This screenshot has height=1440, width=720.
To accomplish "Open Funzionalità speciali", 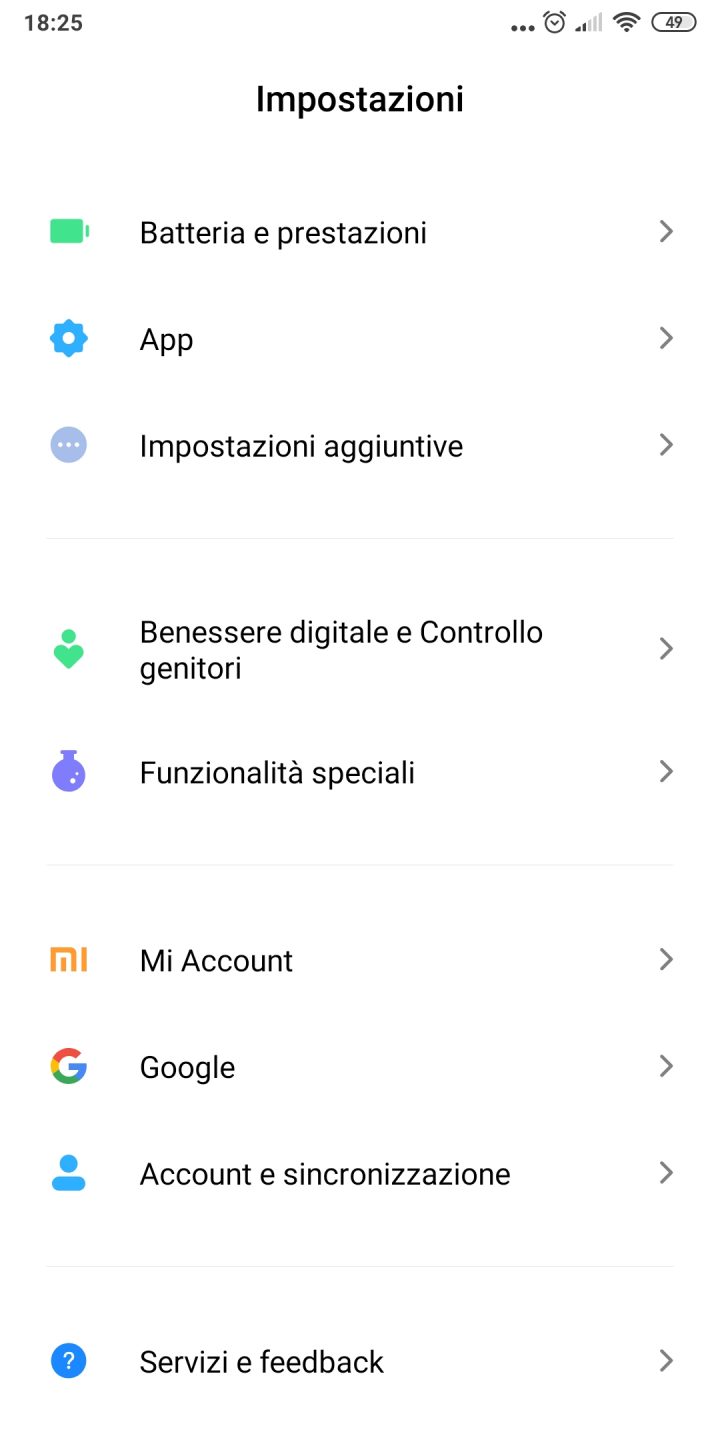I will (277, 773).
